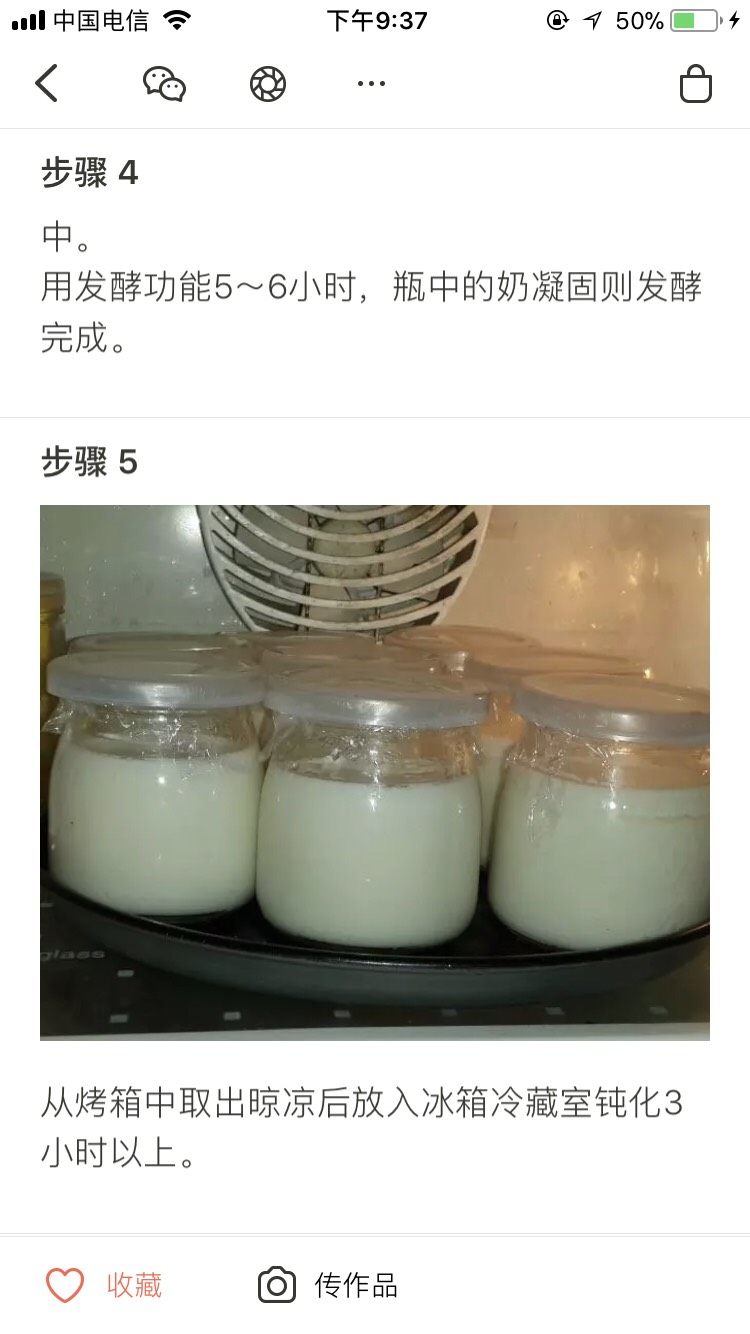The height and width of the screenshot is (1334, 750).
Task: Upload your dish via 传作品 camera button
Action: point(329,1285)
